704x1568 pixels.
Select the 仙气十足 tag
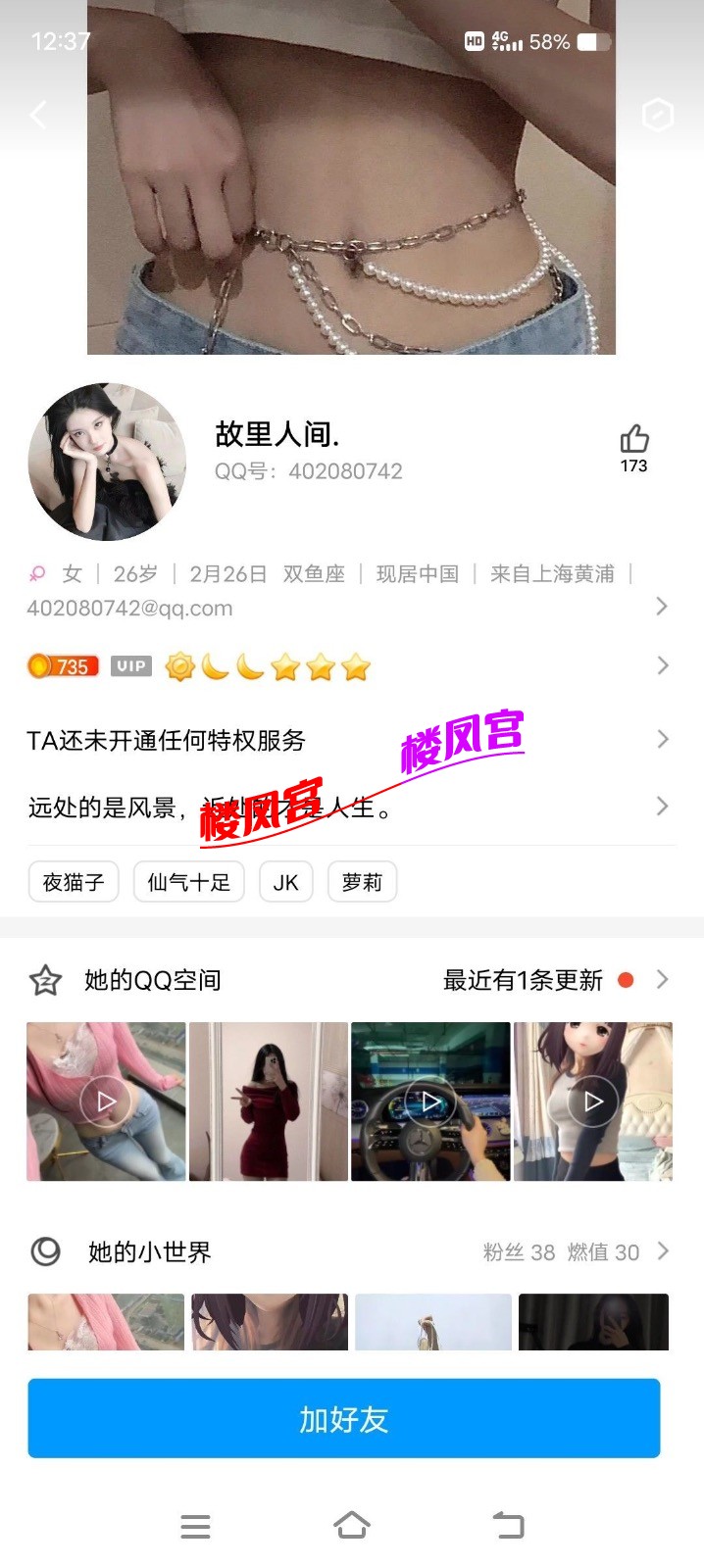coord(188,882)
